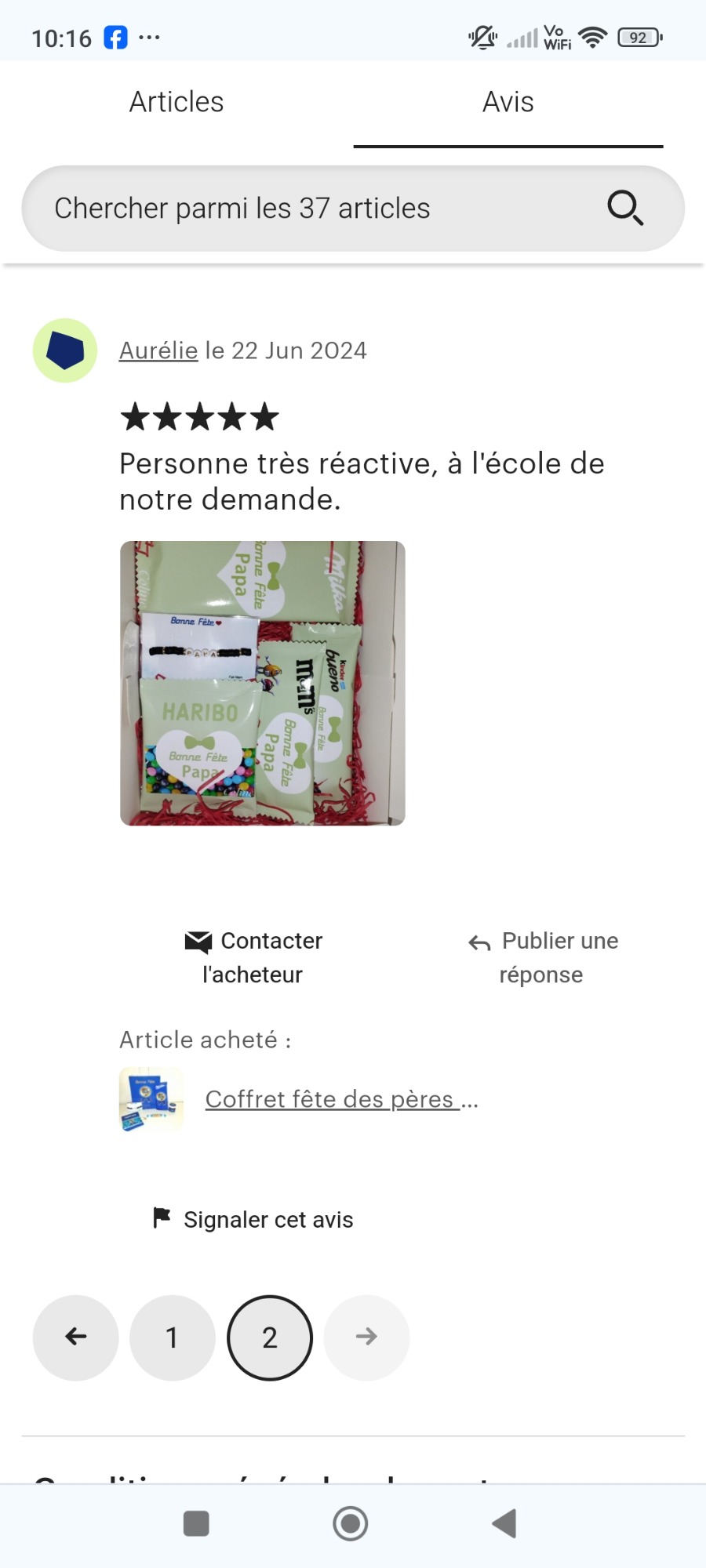Tap the magnifying glass search icon
706x1568 pixels.
pos(625,209)
